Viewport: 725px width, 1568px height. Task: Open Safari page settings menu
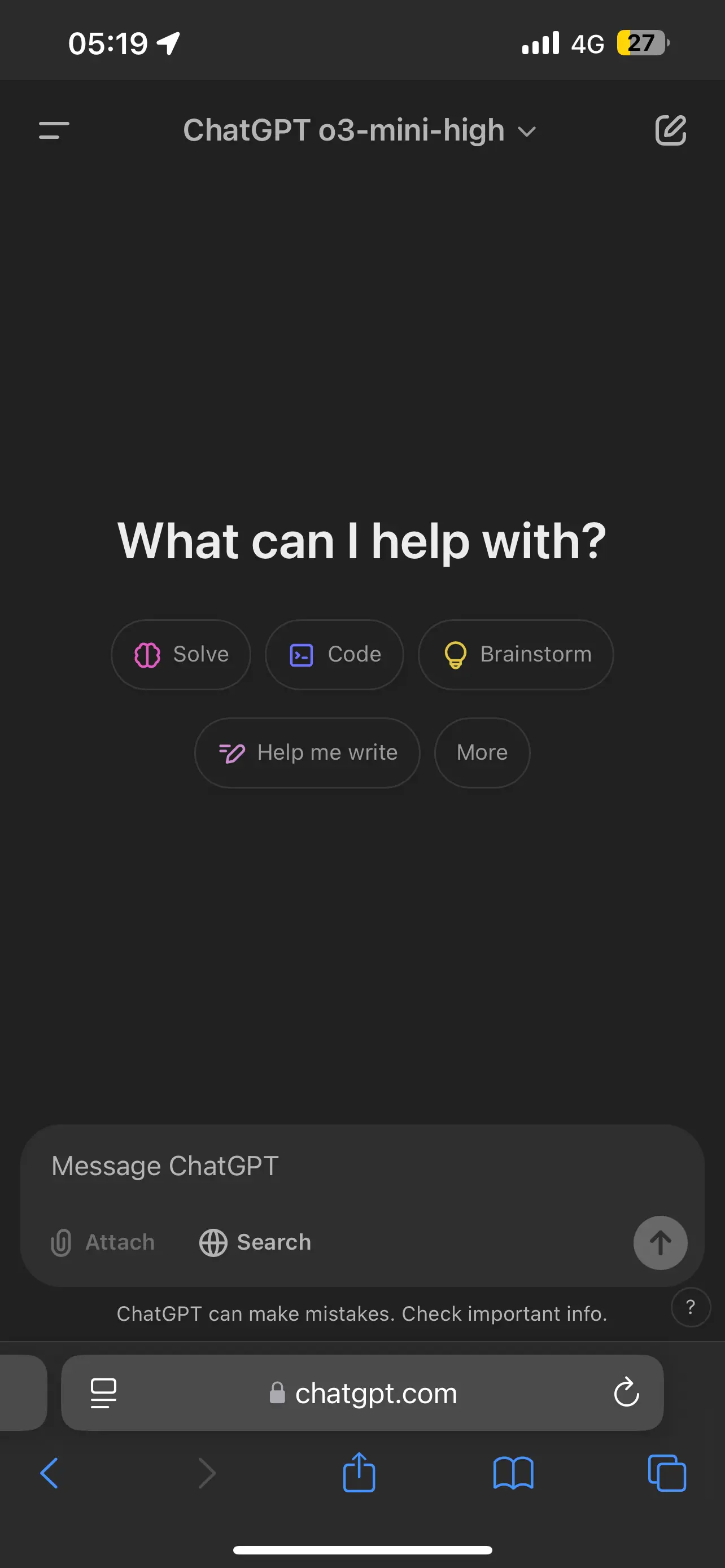pyautogui.click(x=103, y=1392)
